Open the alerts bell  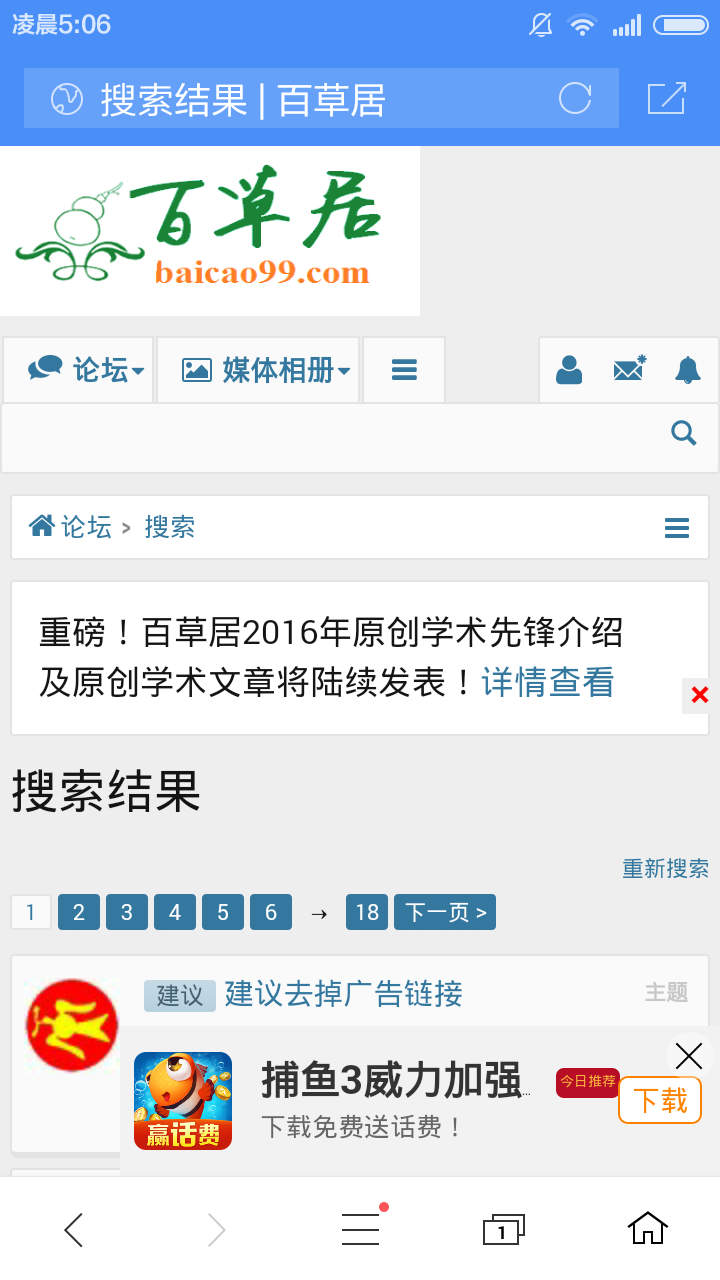click(x=688, y=370)
